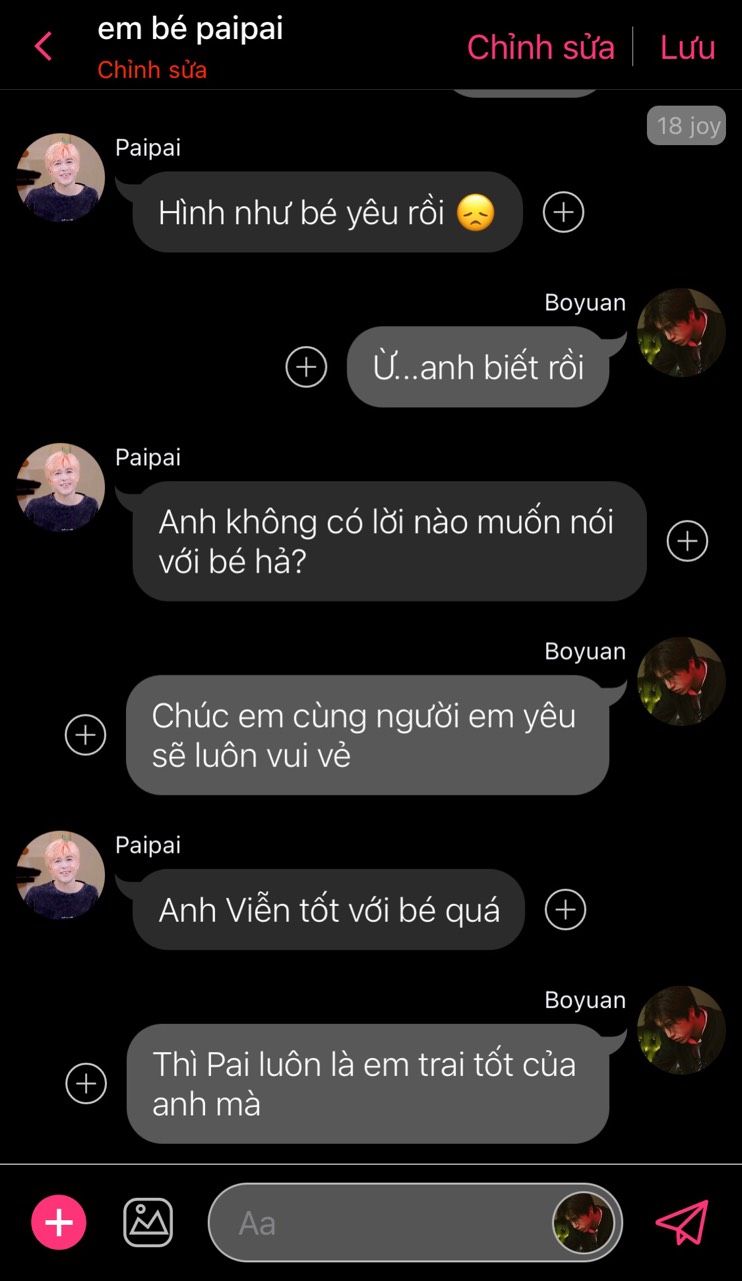The height and width of the screenshot is (1281, 742).
Task: Tap the red Chỉnh sửa under the title
Action: [x=152, y=71]
